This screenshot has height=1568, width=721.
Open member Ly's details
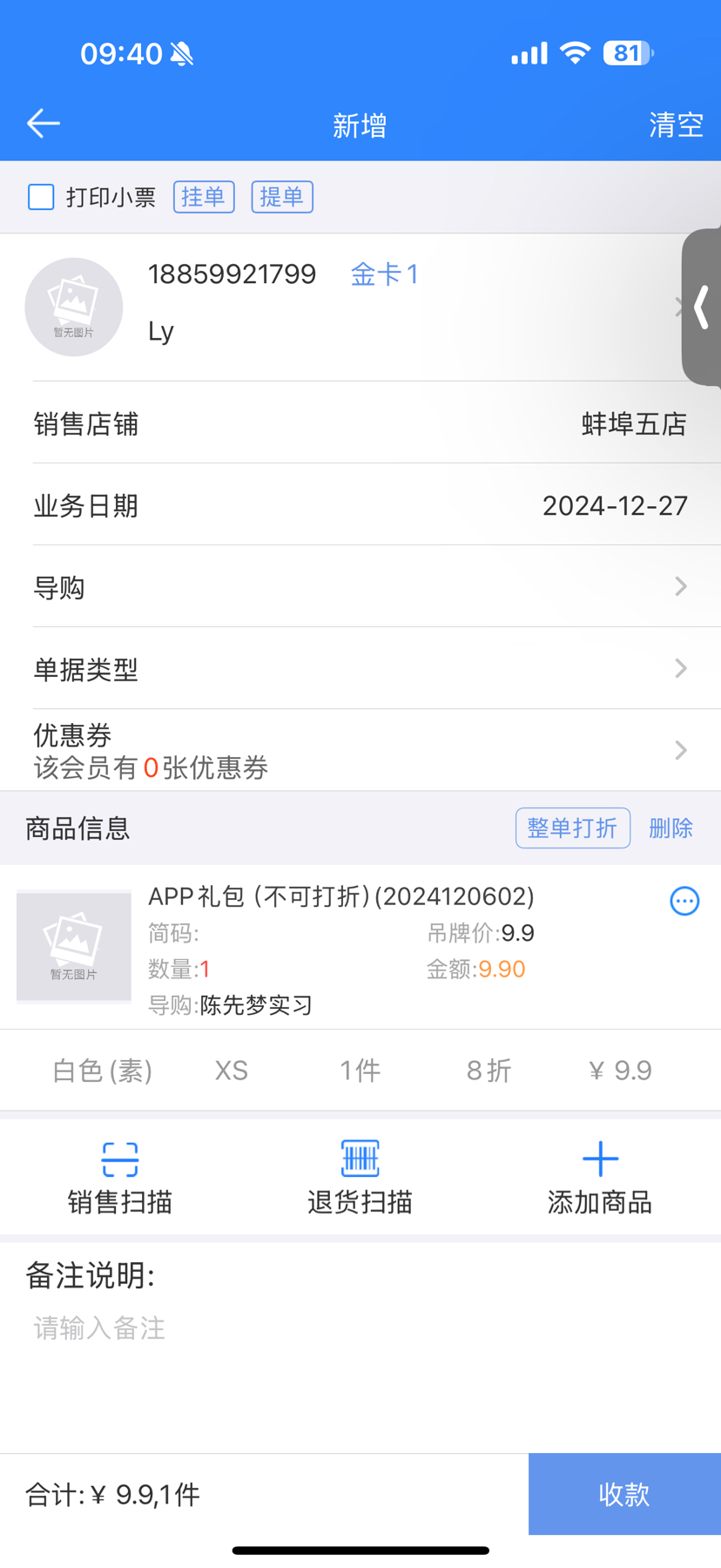pyautogui.click(x=348, y=306)
